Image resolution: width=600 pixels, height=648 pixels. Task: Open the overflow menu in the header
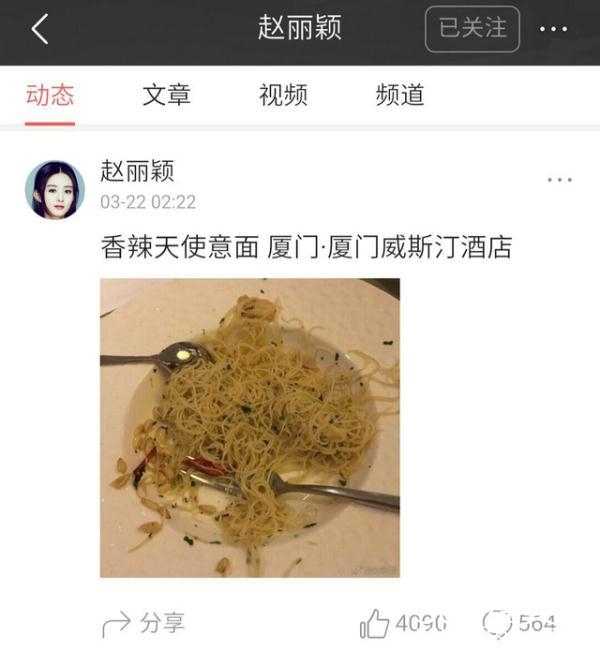coord(553,29)
